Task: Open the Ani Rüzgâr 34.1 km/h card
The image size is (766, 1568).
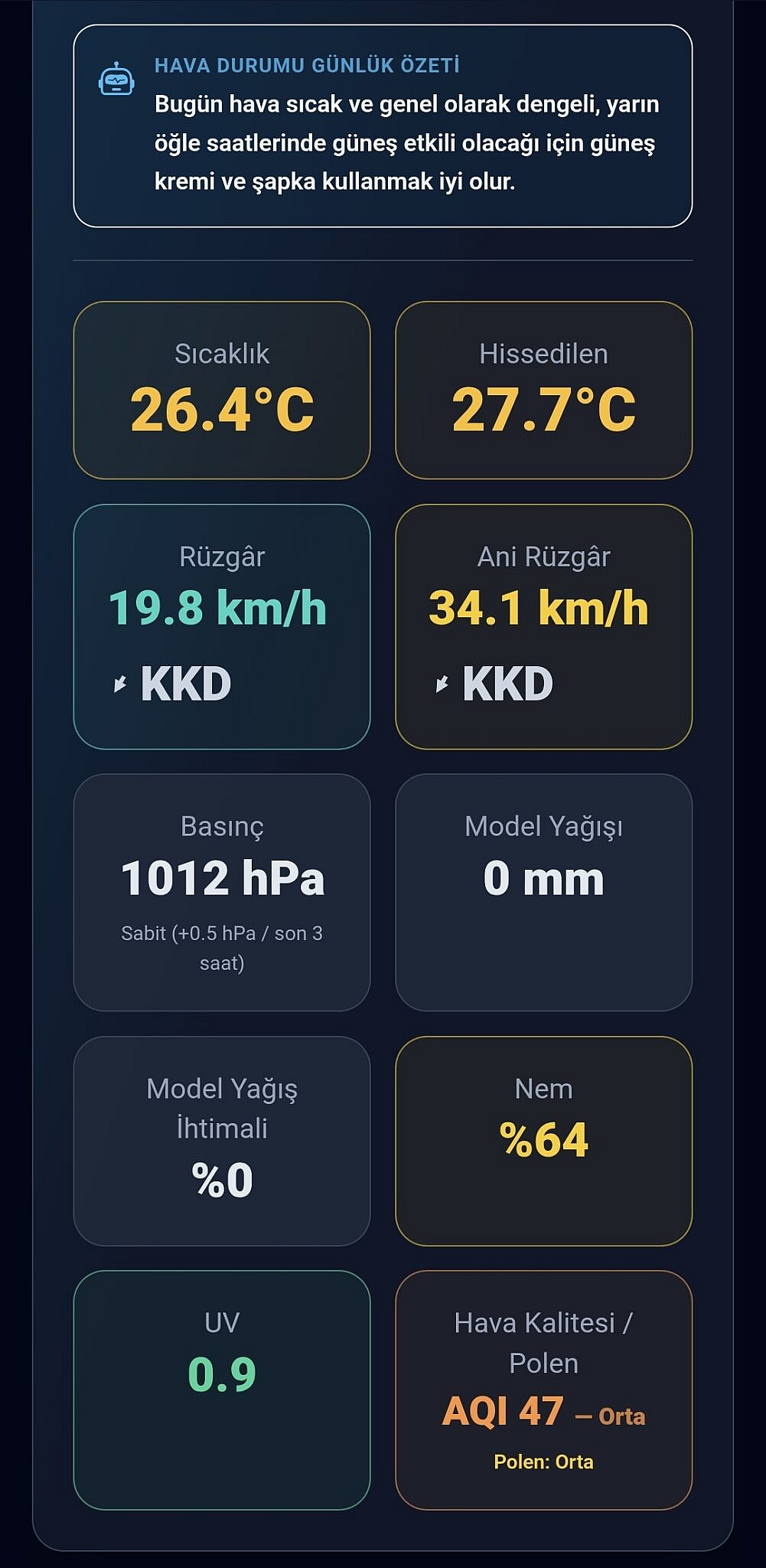Action: click(x=544, y=626)
